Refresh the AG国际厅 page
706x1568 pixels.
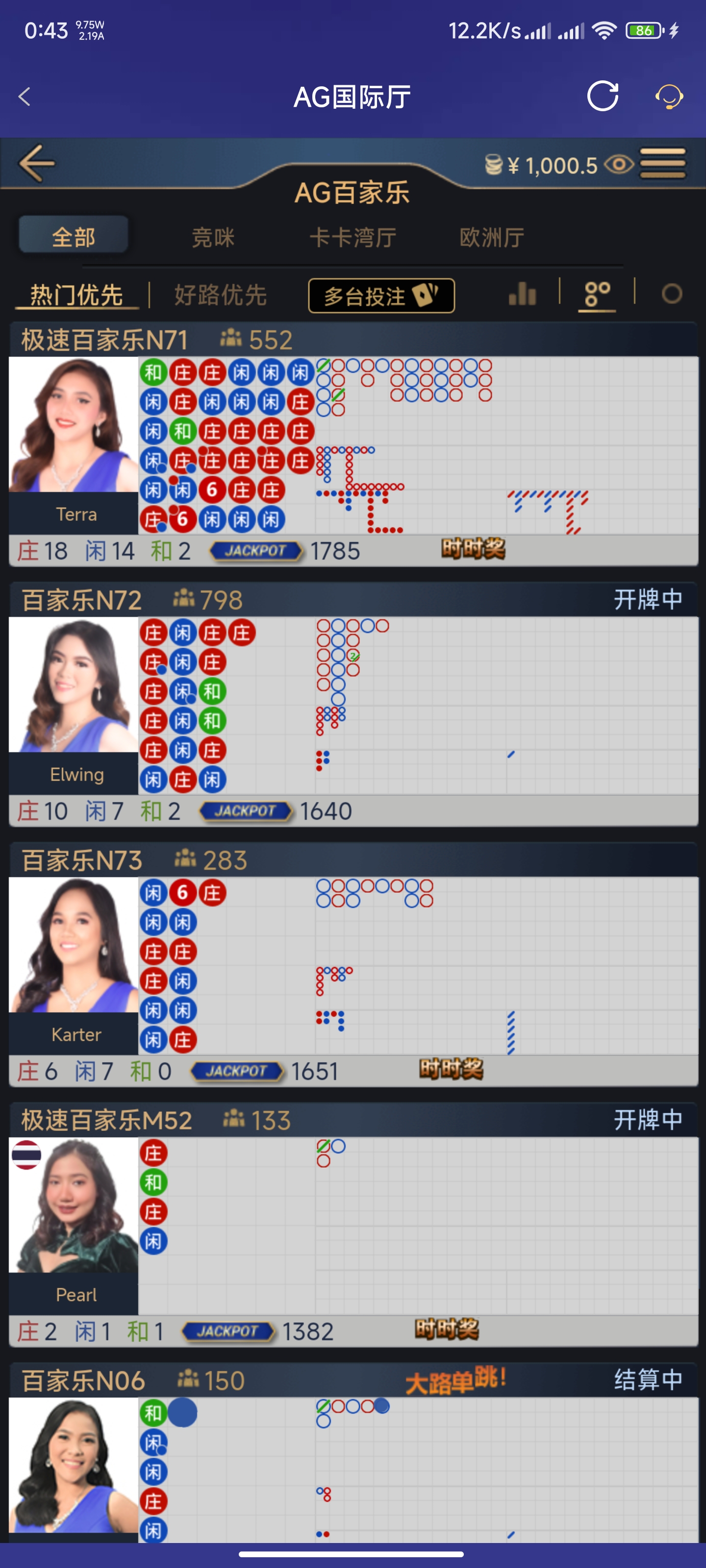[603, 96]
